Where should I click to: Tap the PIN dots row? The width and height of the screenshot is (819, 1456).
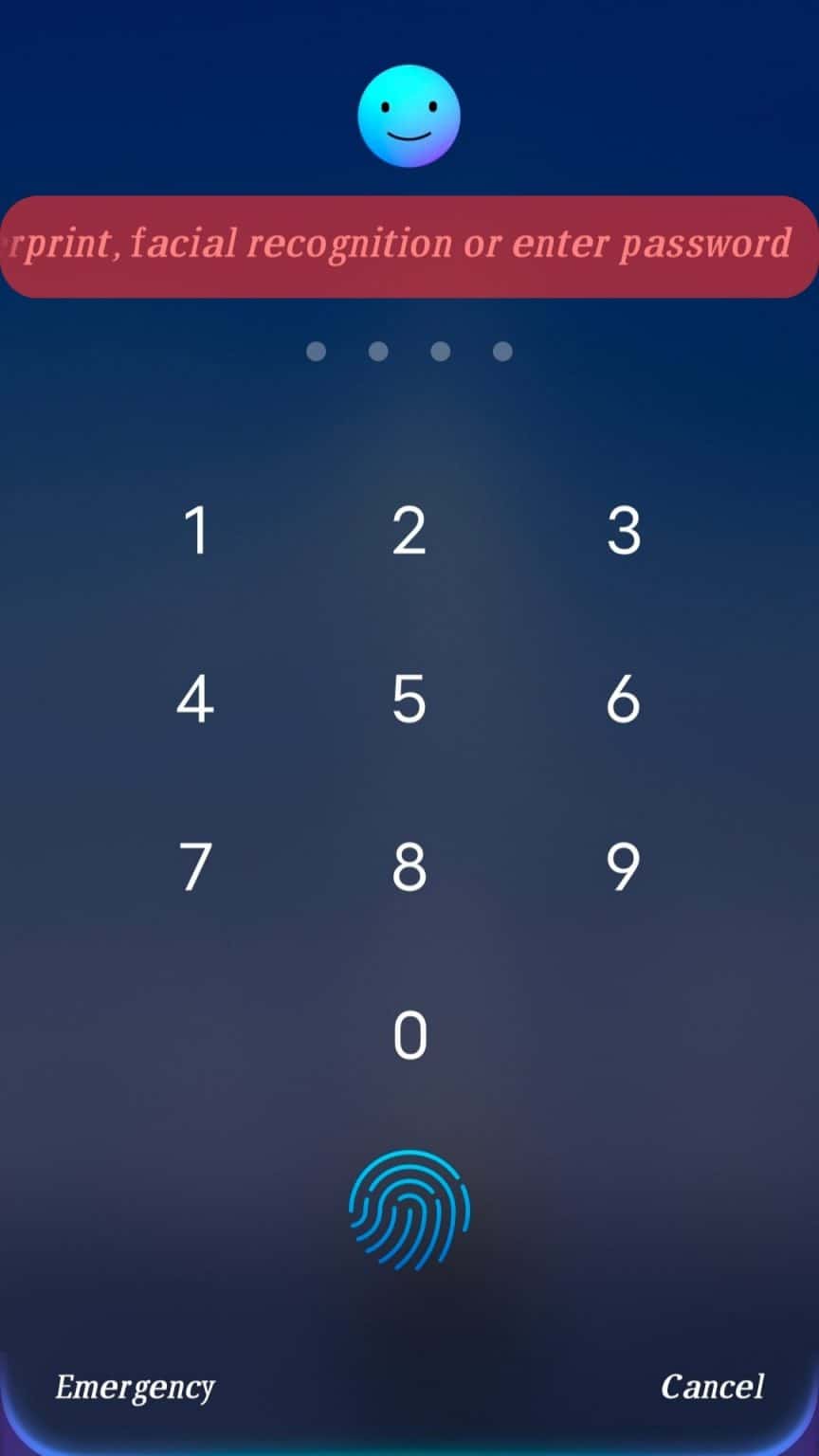[x=409, y=351]
